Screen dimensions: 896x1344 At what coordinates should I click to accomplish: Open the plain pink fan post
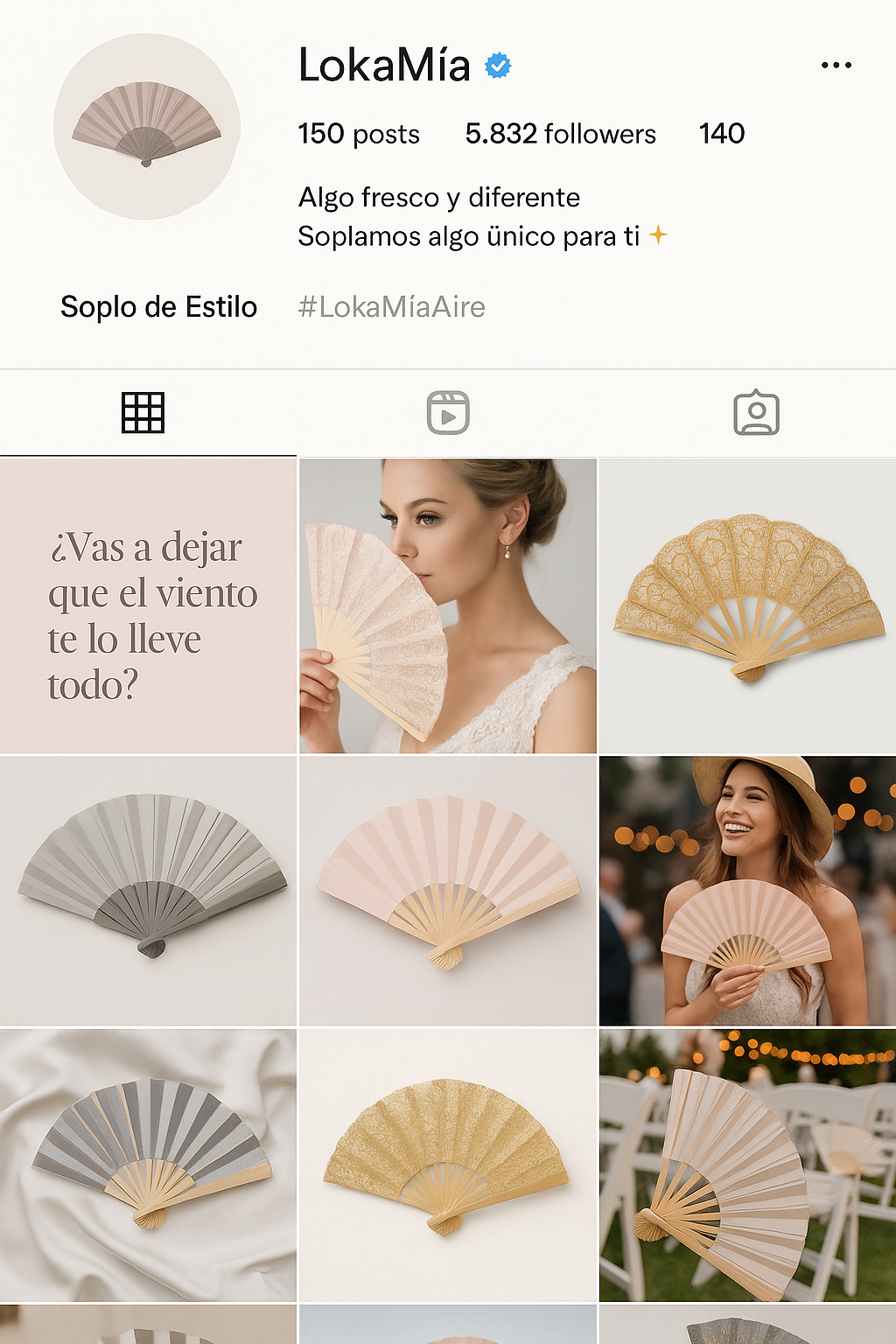[448, 890]
